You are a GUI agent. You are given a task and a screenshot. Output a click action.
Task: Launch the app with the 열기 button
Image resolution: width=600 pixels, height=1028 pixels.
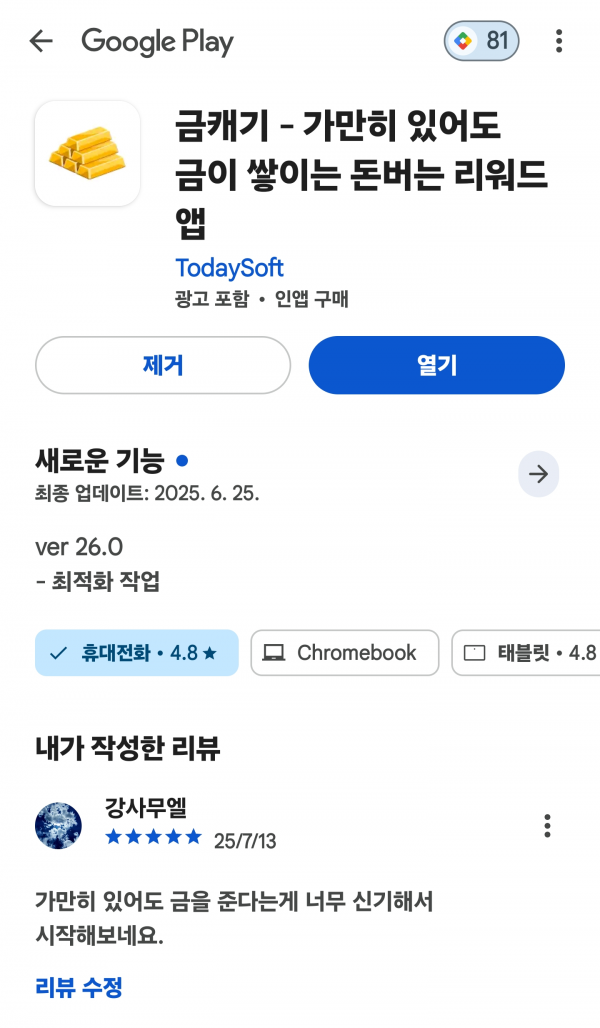coord(437,365)
